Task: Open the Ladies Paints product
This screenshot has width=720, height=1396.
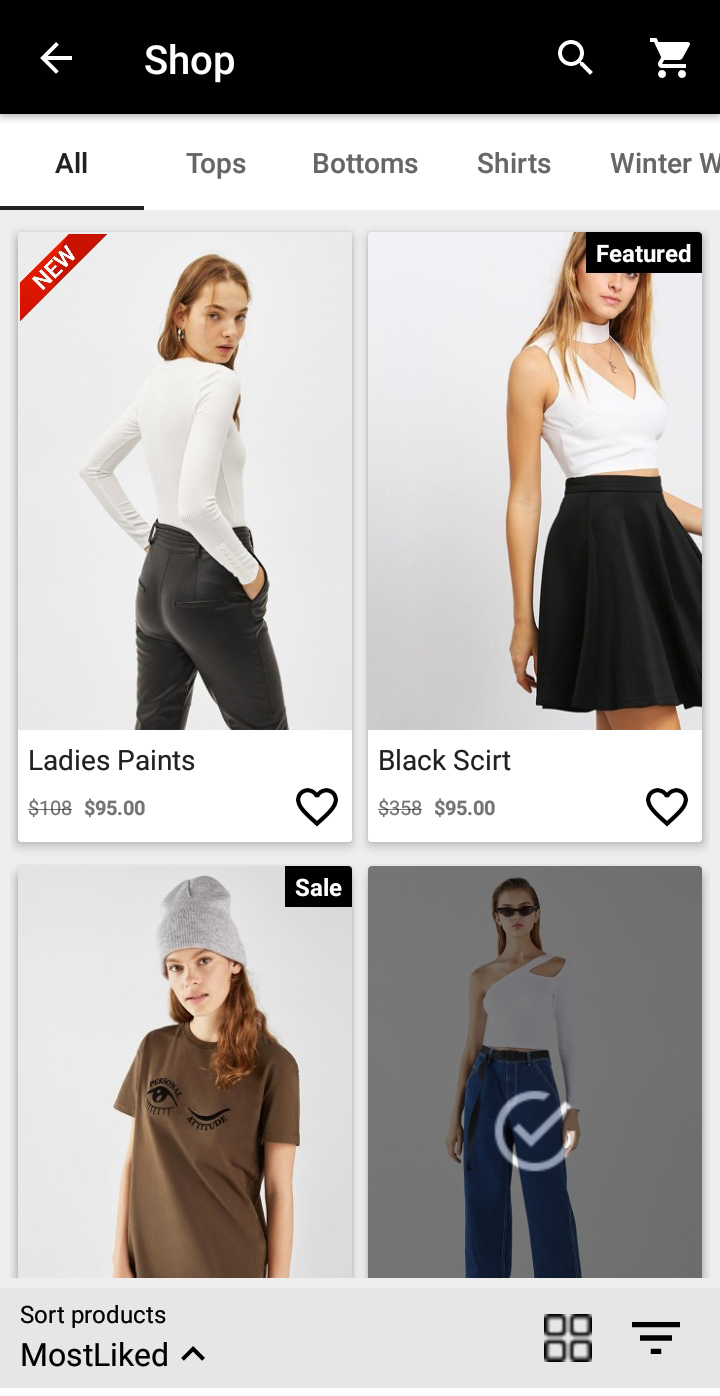Action: (185, 481)
